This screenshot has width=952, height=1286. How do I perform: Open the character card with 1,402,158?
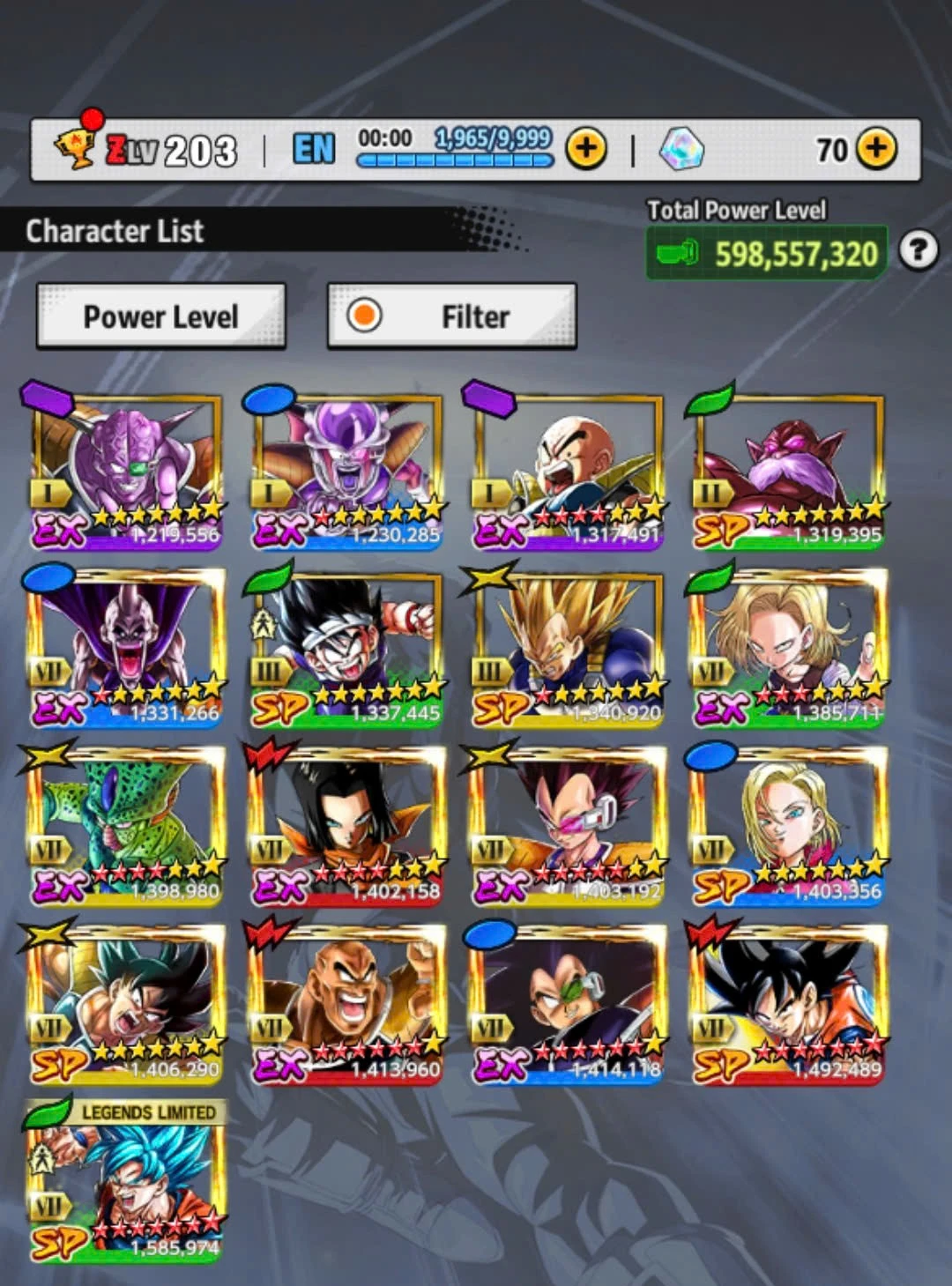(346, 826)
